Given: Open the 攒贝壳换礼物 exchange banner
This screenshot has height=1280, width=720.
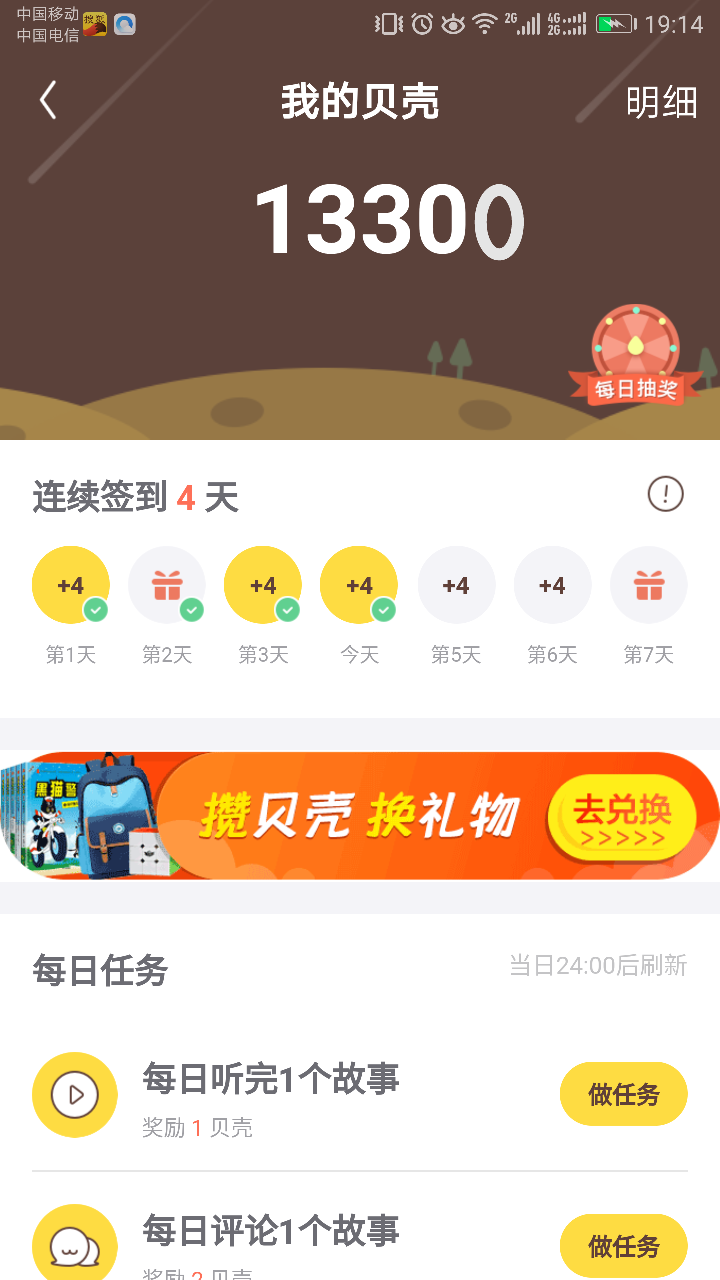Looking at the screenshot, I should [360, 816].
